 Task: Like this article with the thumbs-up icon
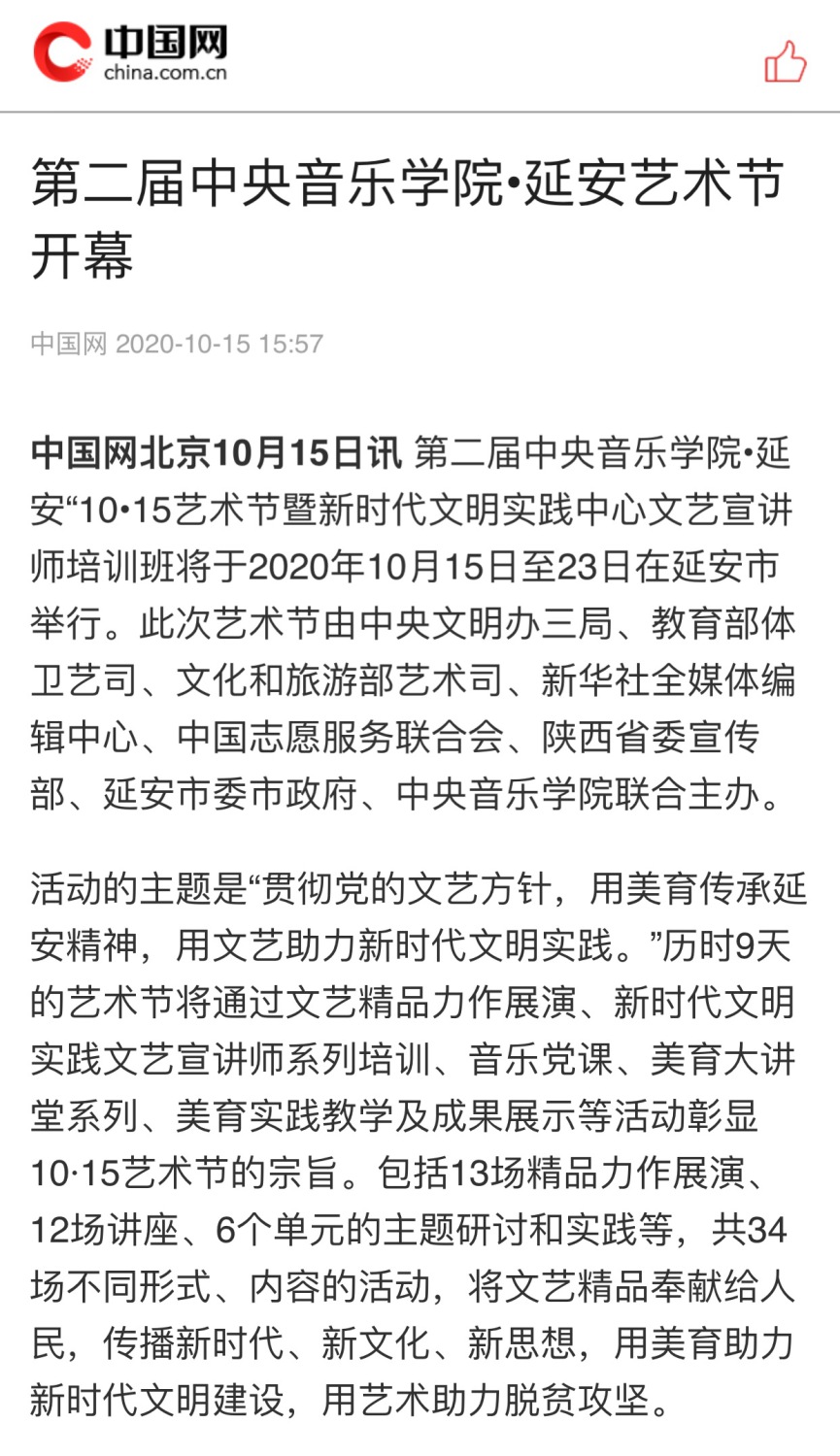pyautogui.click(x=785, y=62)
